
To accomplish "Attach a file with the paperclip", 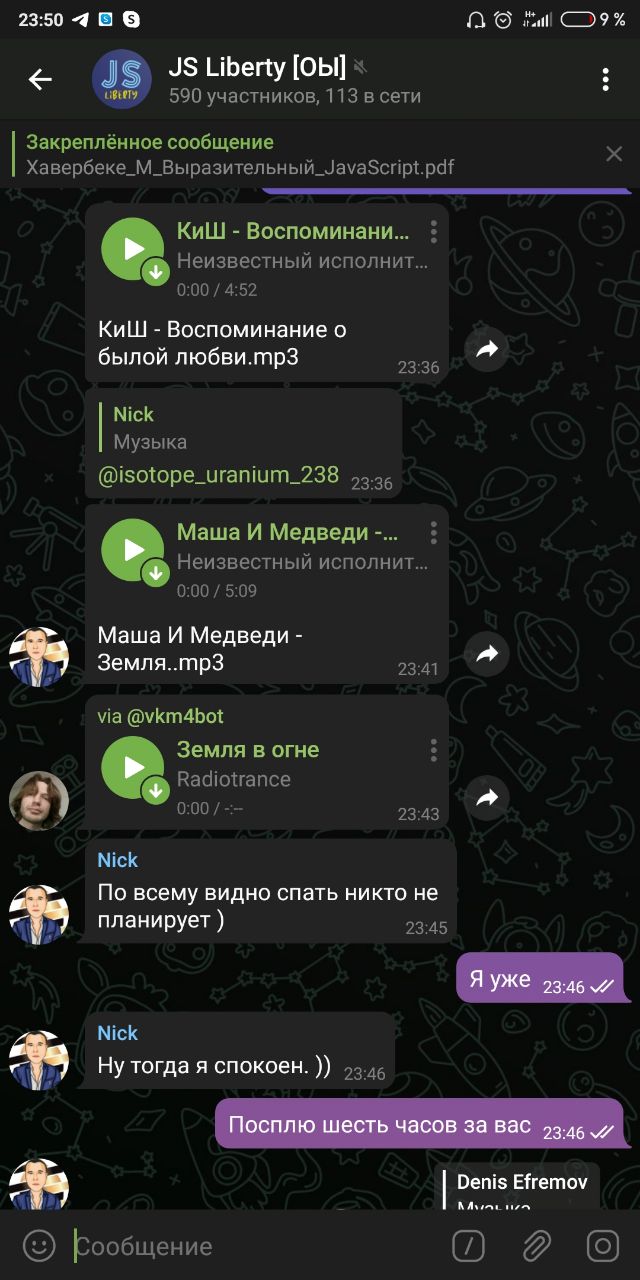I will pyautogui.click(x=537, y=1245).
